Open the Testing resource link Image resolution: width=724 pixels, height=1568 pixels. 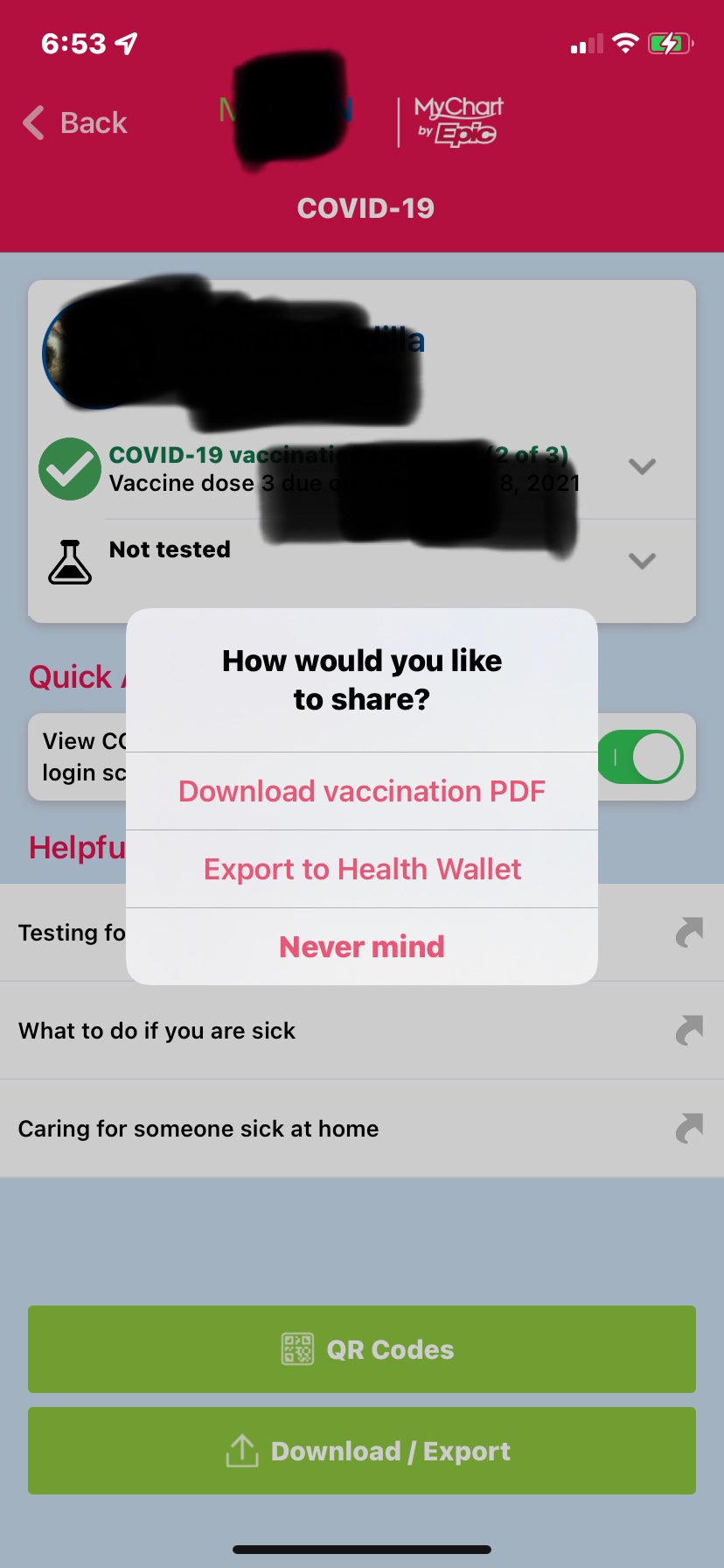click(x=362, y=933)
